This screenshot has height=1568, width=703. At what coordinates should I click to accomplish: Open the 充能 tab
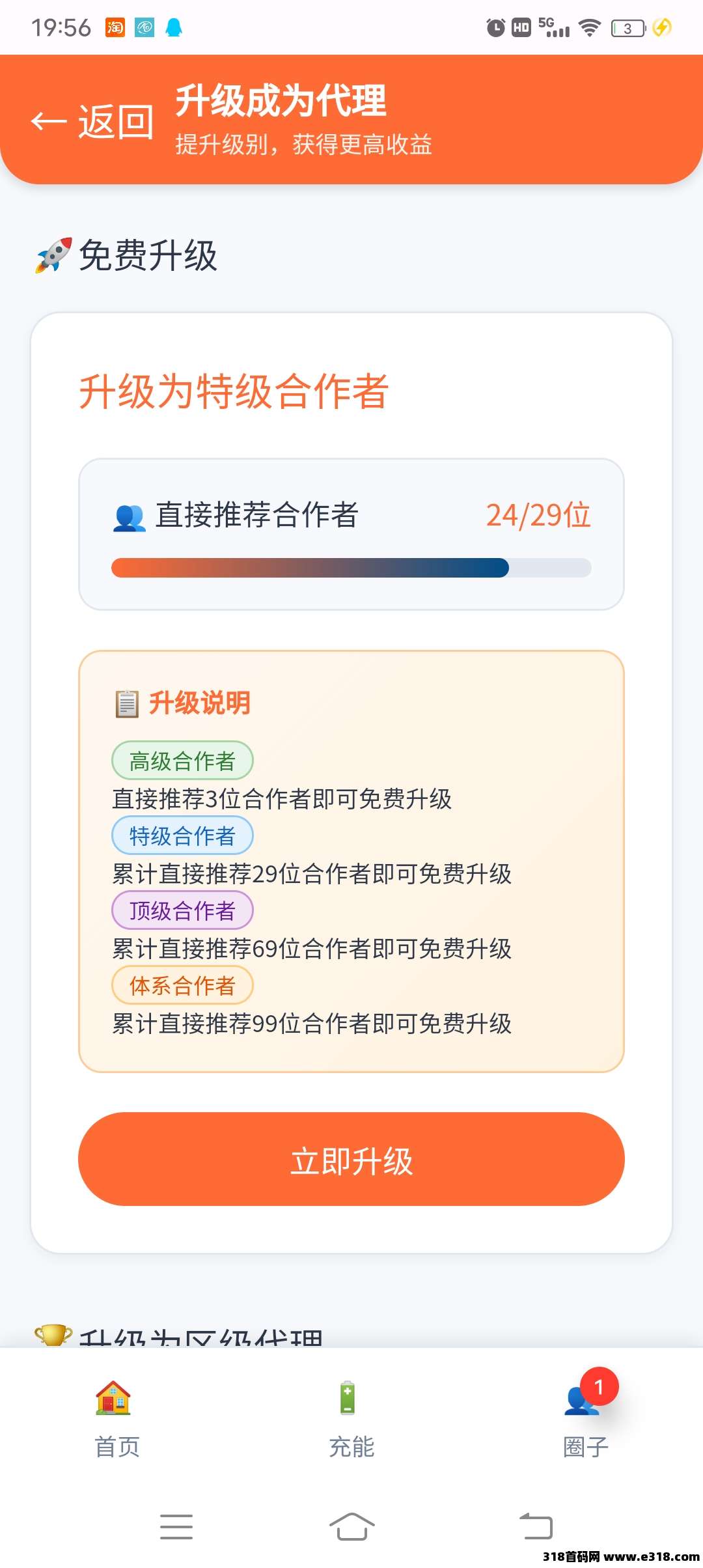pos(351,1420)
